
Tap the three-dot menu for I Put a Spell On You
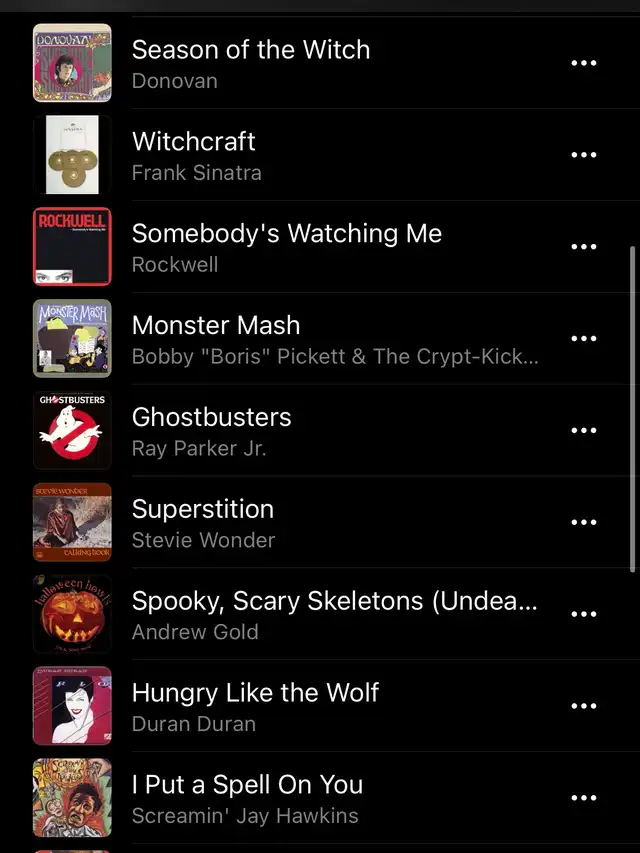tap(583, 799)
